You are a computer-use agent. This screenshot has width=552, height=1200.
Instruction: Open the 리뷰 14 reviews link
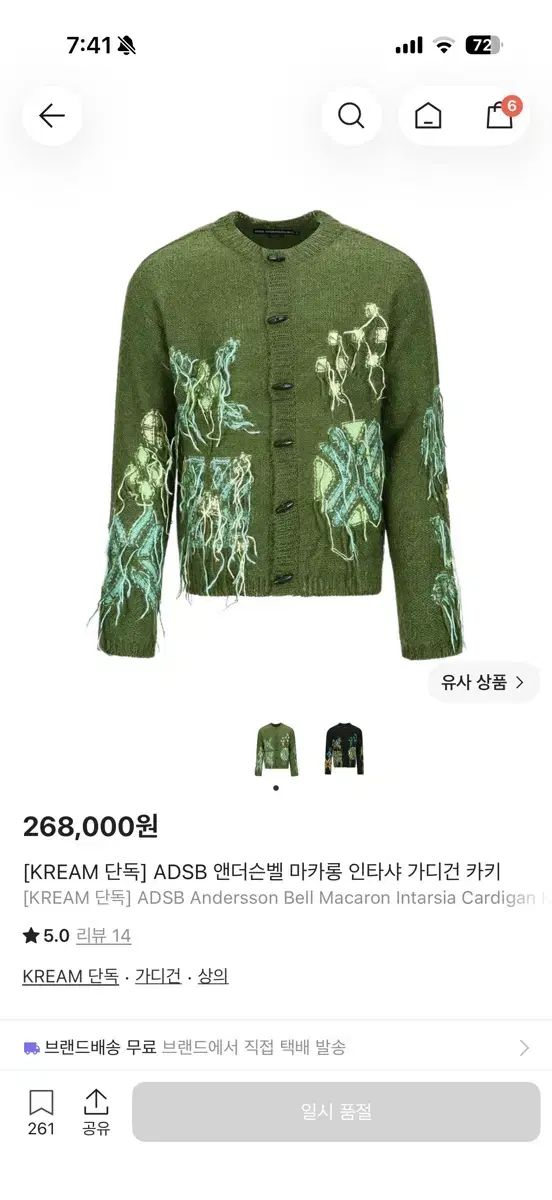coord(104,936)
